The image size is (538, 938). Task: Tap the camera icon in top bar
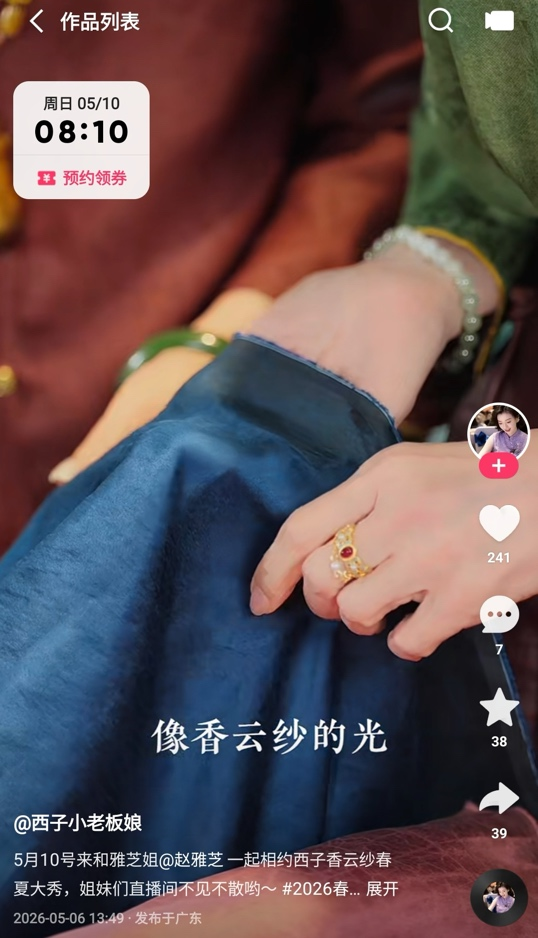pyautogui.click(x=499, y=21)
